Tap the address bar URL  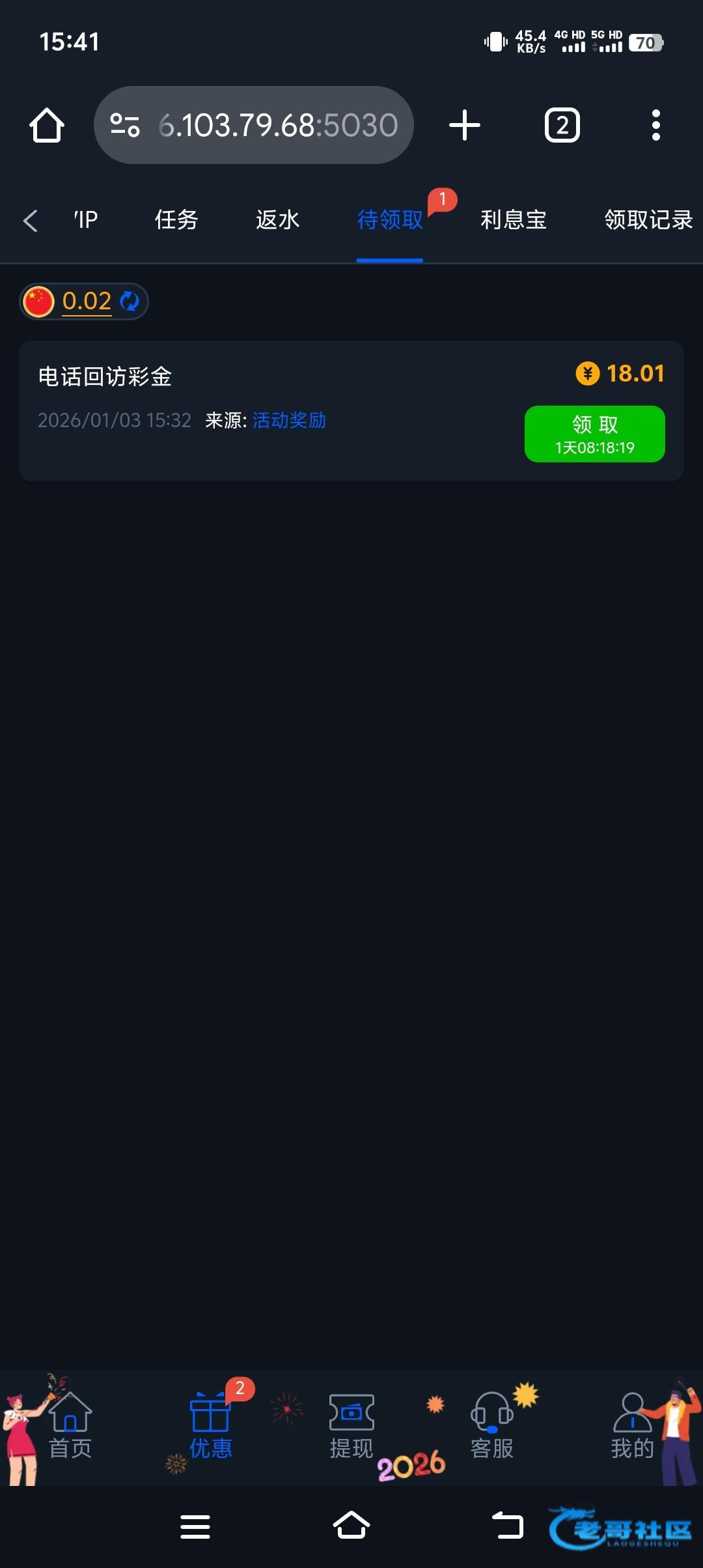click(x=278, y=125)
